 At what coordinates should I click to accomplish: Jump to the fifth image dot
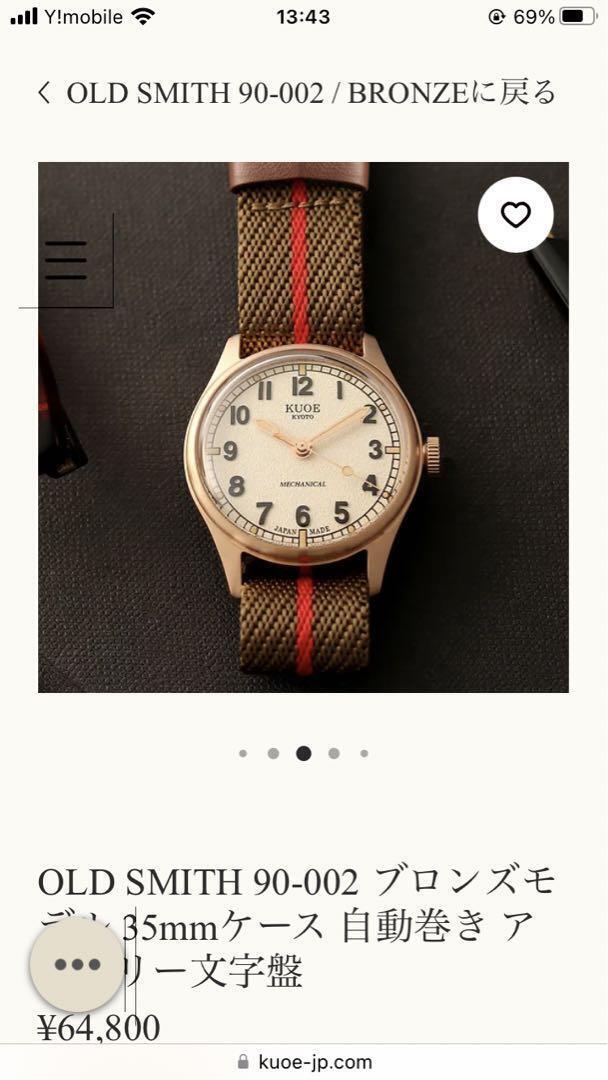(x=364, y=754)
